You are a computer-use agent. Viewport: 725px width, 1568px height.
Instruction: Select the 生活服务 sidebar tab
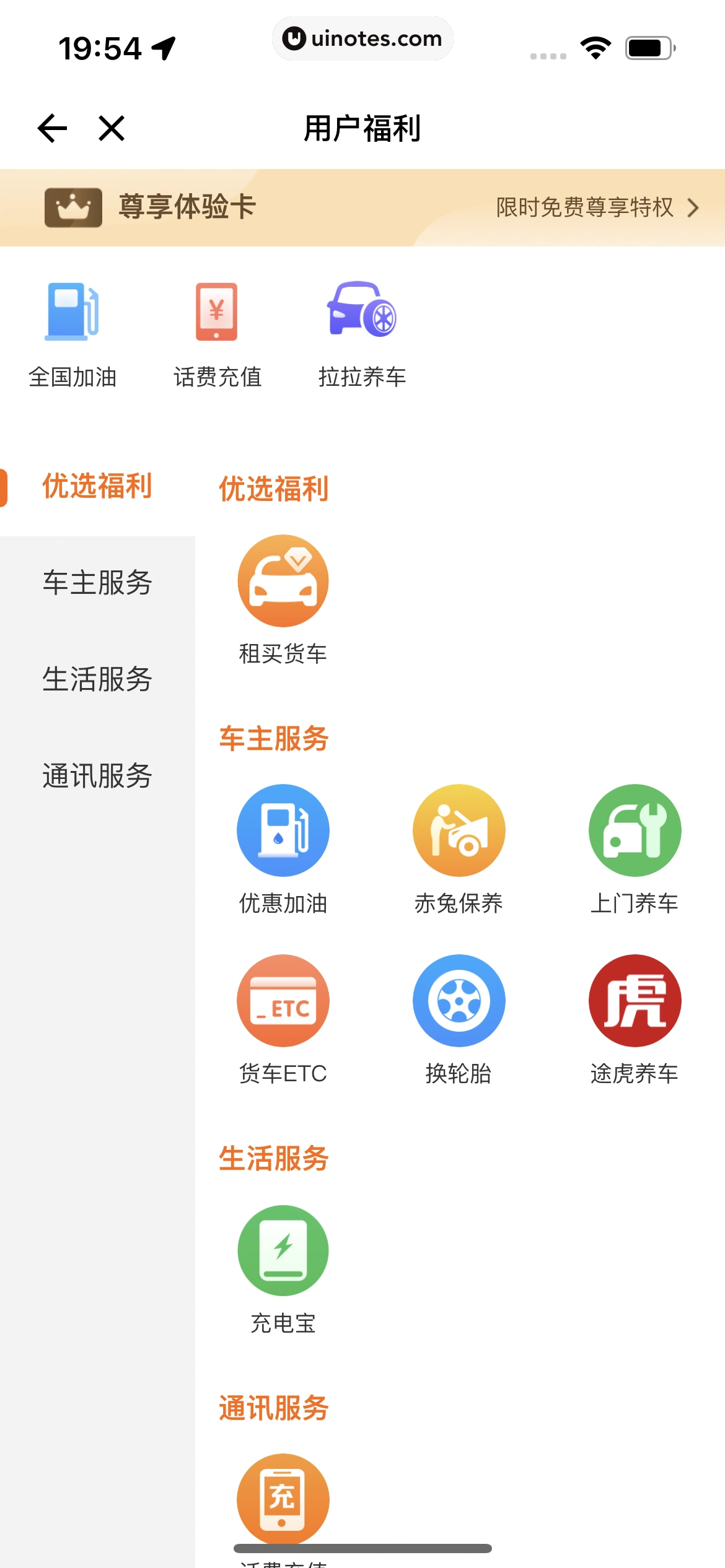pyautogui.click(x=97, y=681)
